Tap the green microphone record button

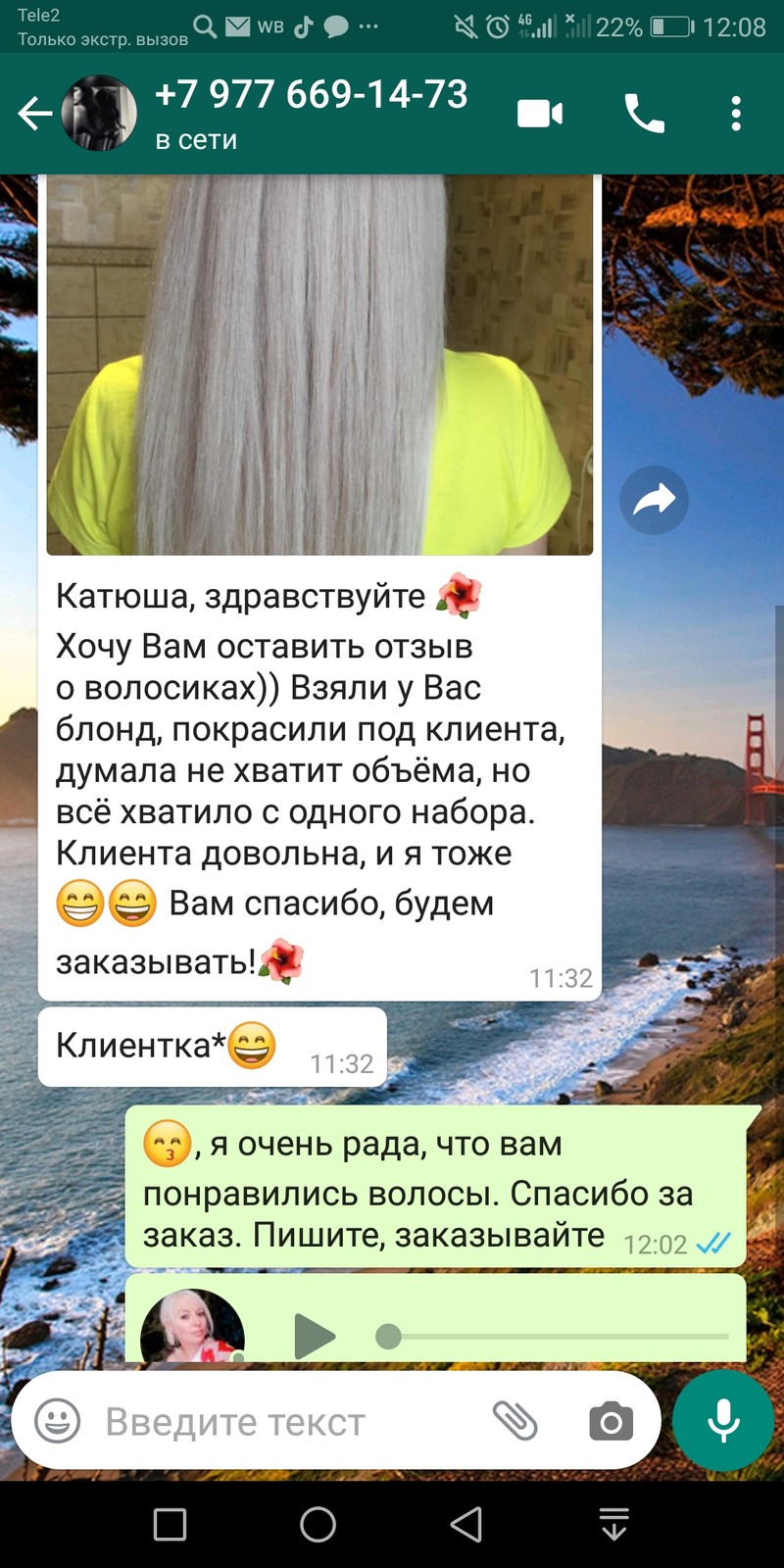coord(723,1420)
